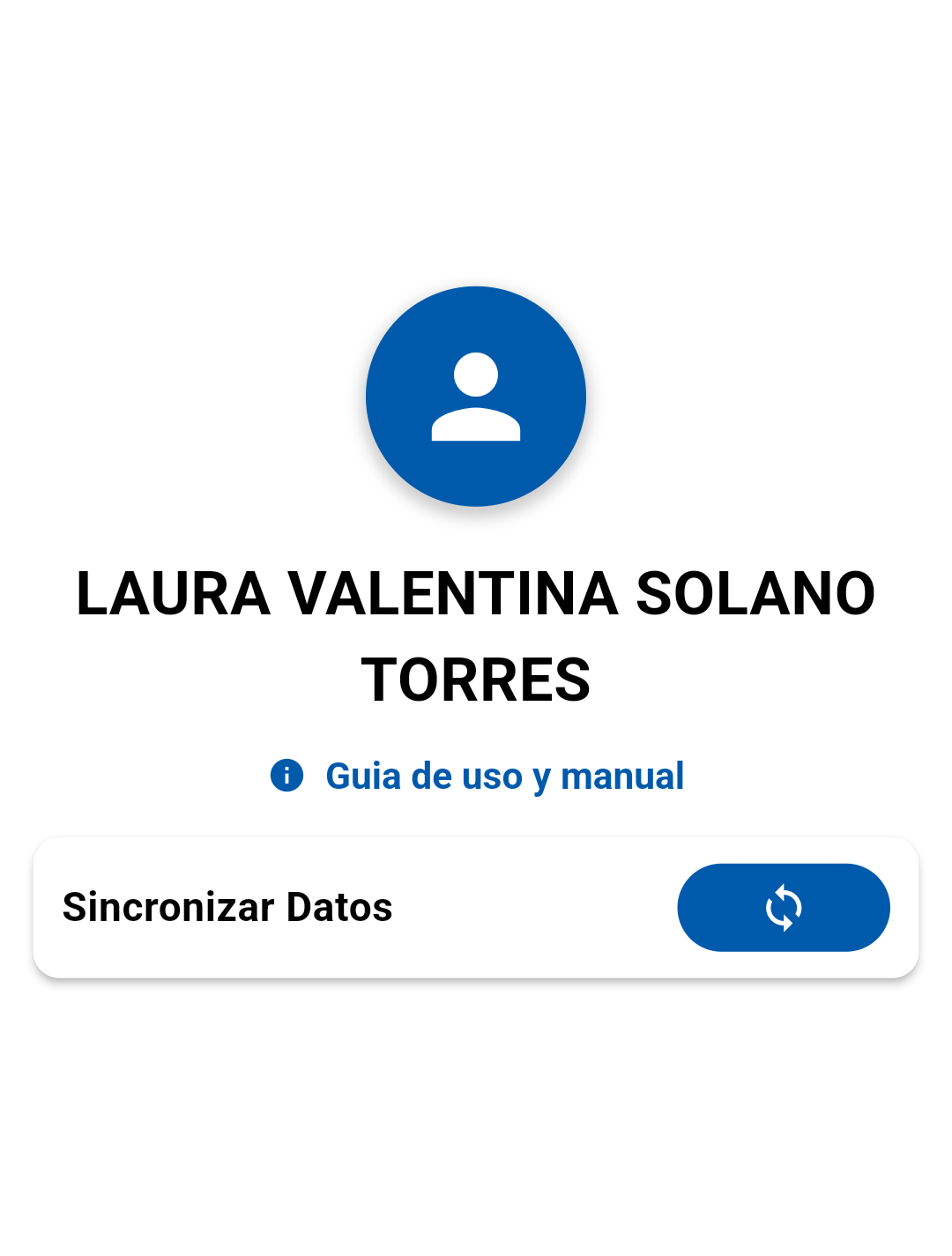
Task: Tap 'TORRES' in the displayed user name
Action: [x=476, y=677]
